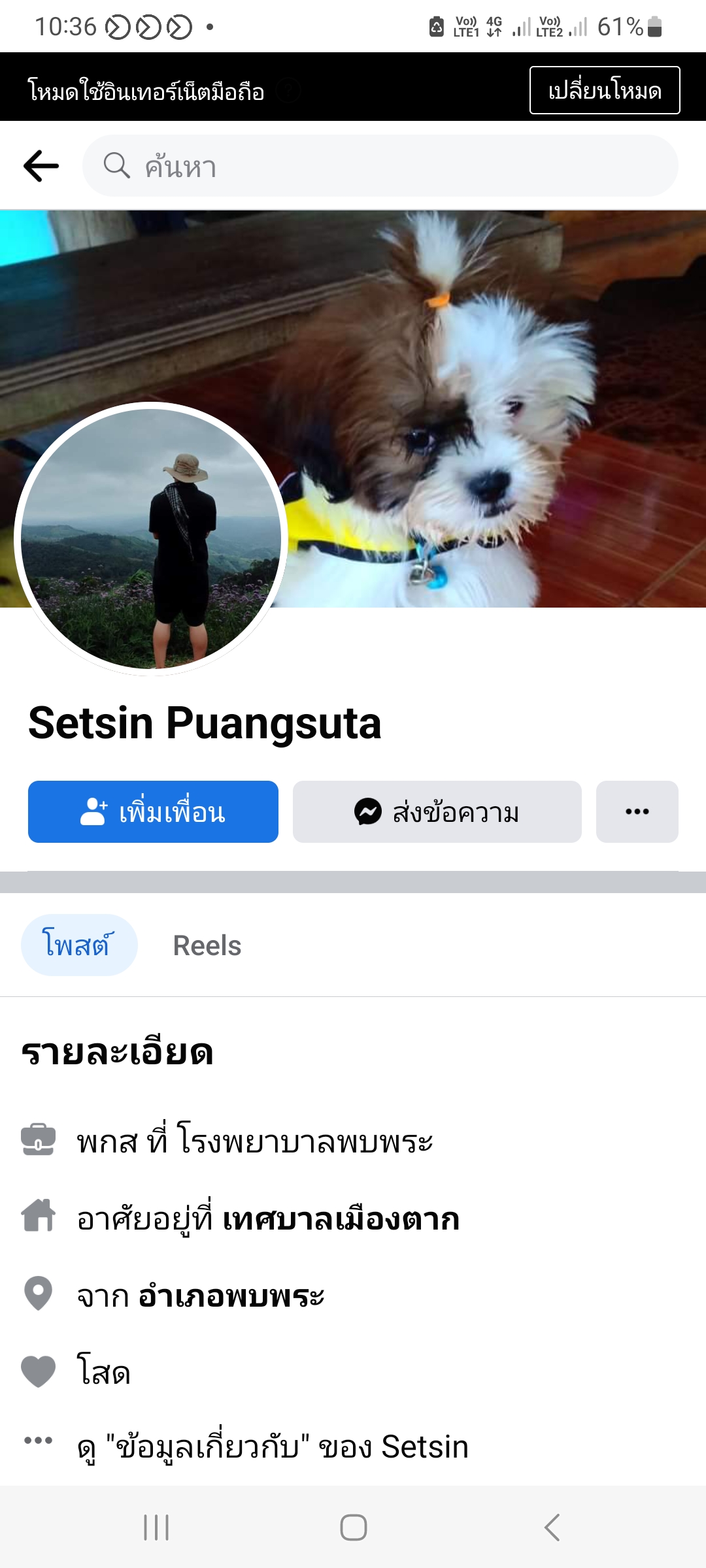The image size is (706, 1568).
Task: Send a message via ส่งข้อความ
Action: pos(437,811)
